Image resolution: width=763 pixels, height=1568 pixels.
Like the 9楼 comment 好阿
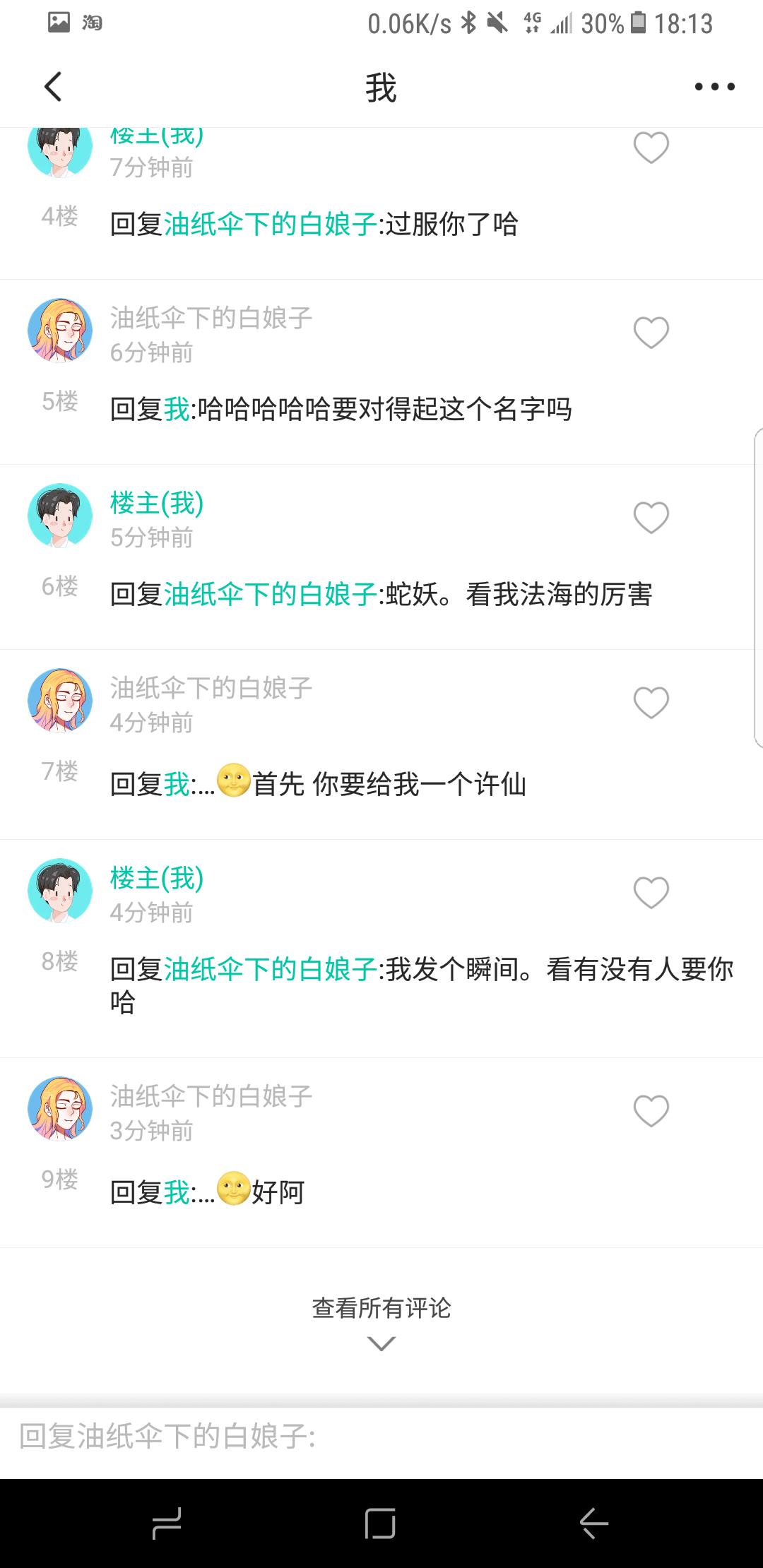(651, 1111)
